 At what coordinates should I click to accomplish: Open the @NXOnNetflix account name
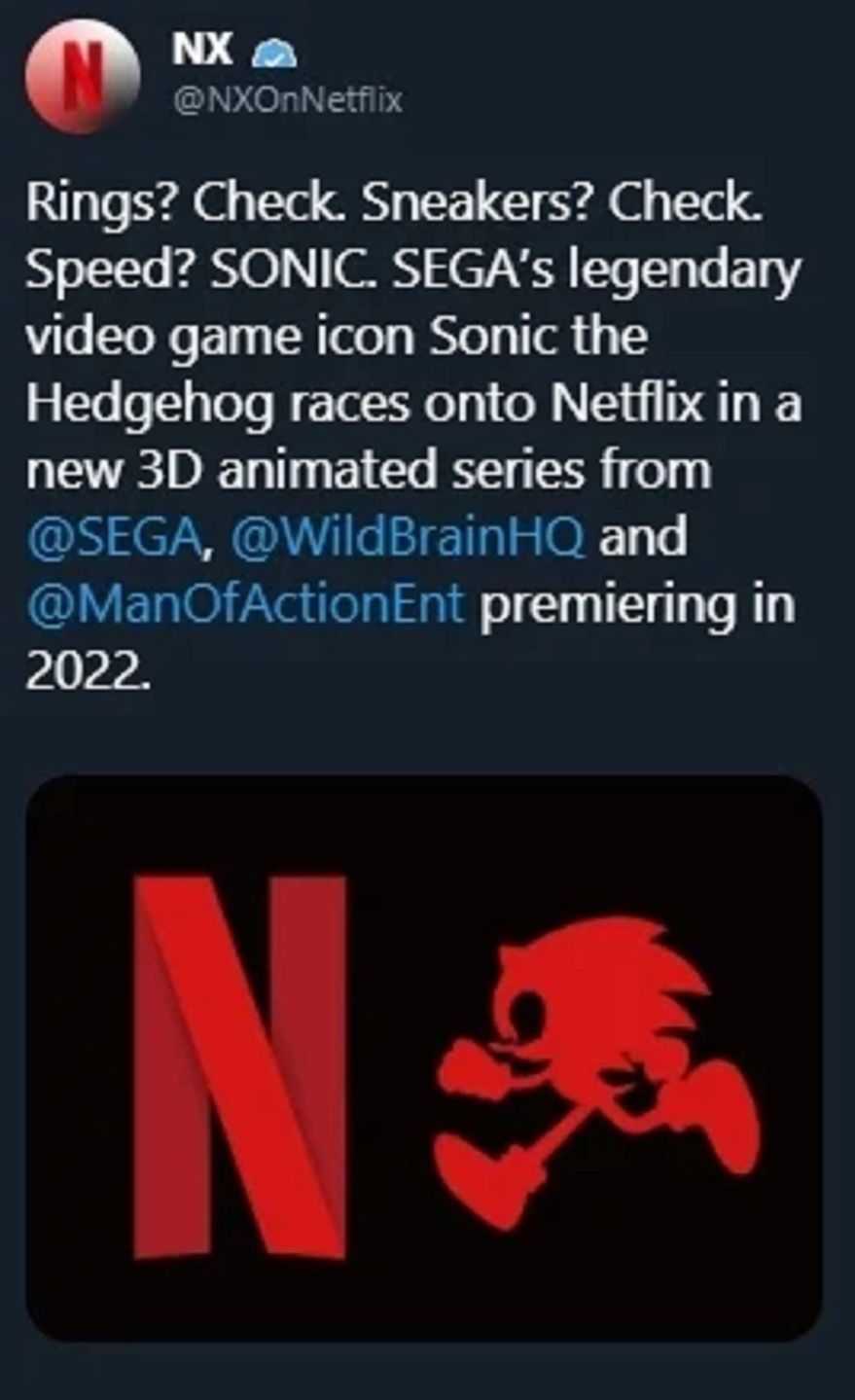click(x=286, y=100)
